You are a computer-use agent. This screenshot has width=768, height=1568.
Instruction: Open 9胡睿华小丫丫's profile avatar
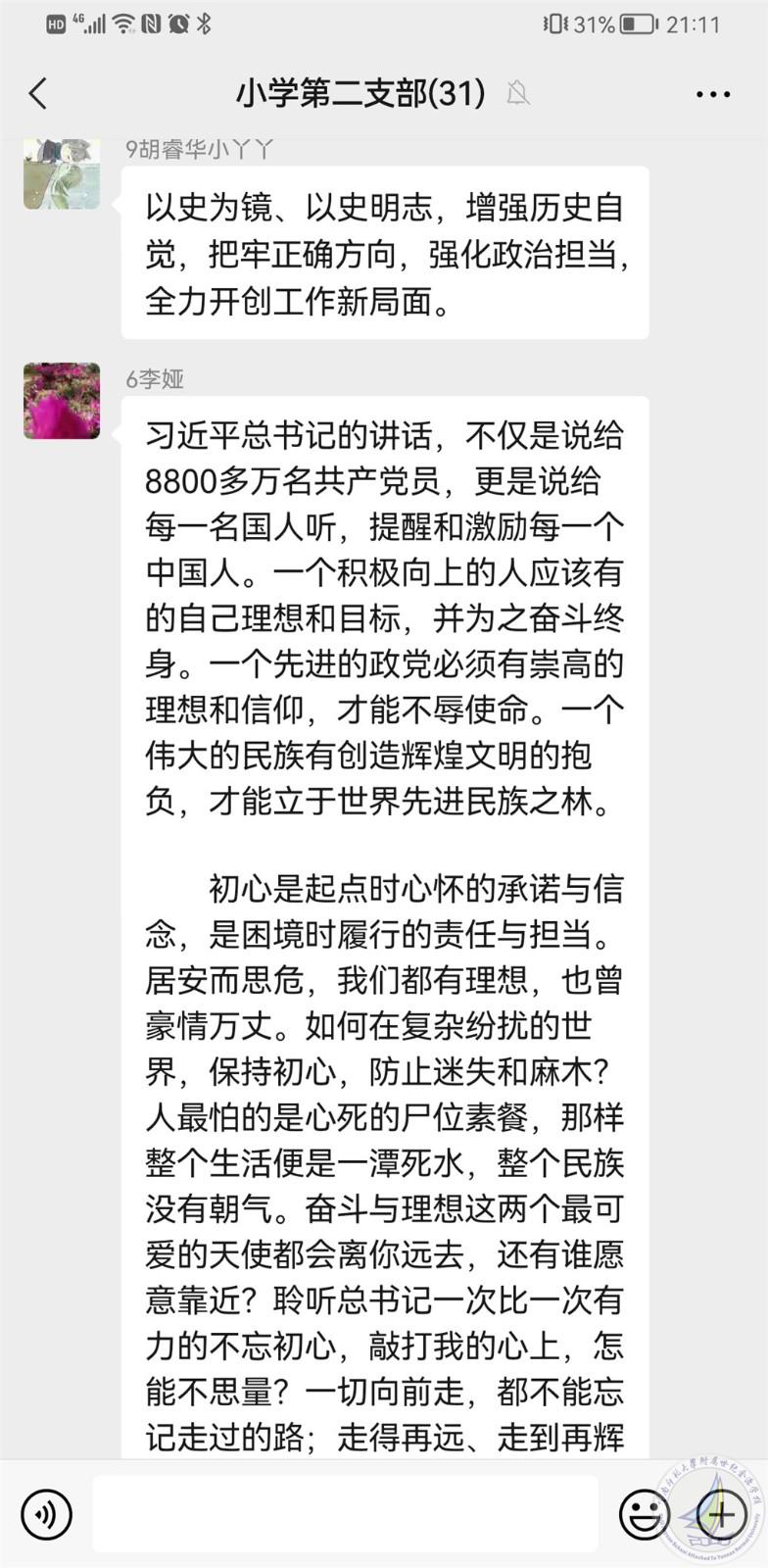(x=62, y=174)
